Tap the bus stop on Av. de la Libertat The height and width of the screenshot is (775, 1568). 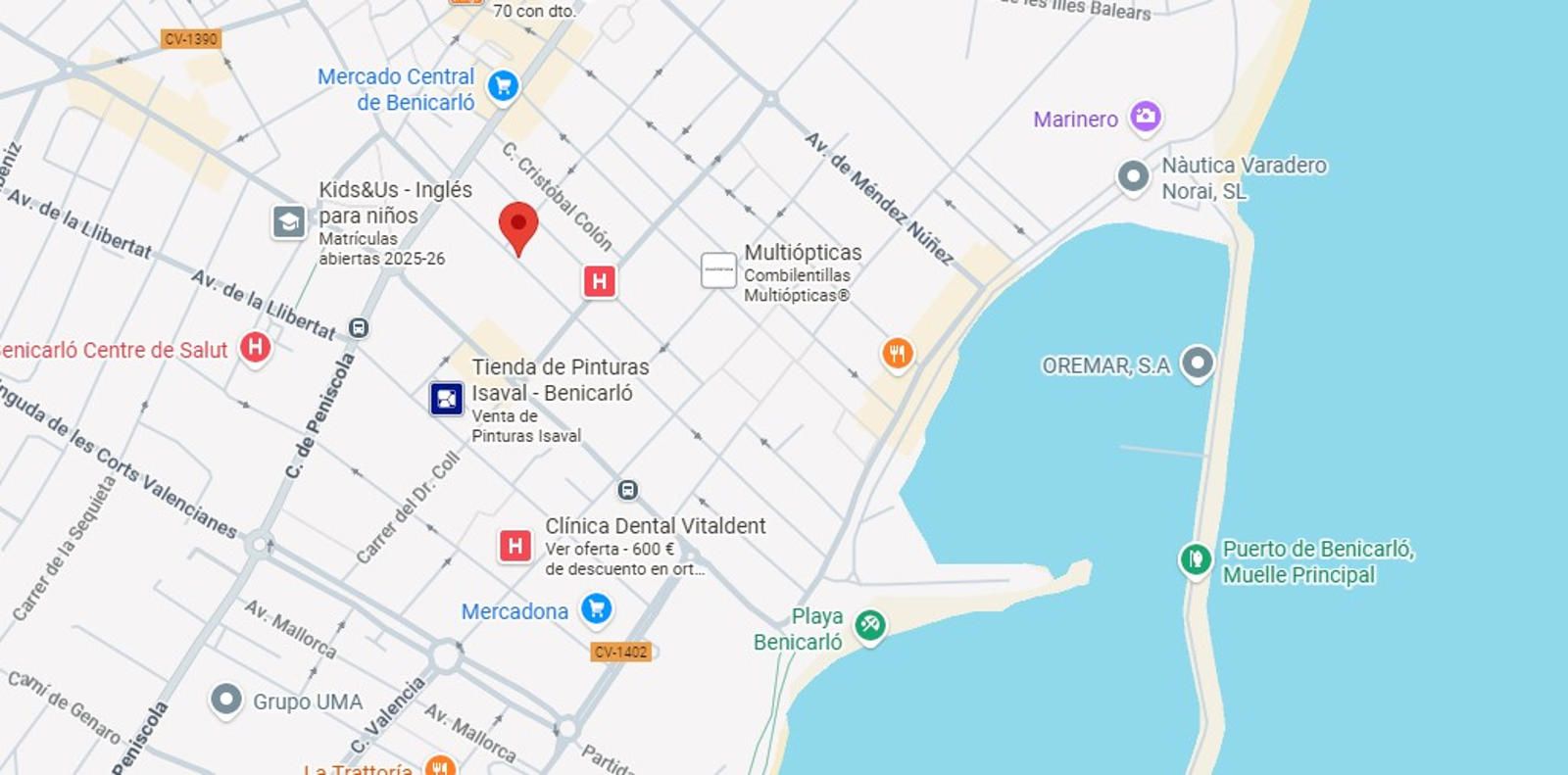(359, 328)
